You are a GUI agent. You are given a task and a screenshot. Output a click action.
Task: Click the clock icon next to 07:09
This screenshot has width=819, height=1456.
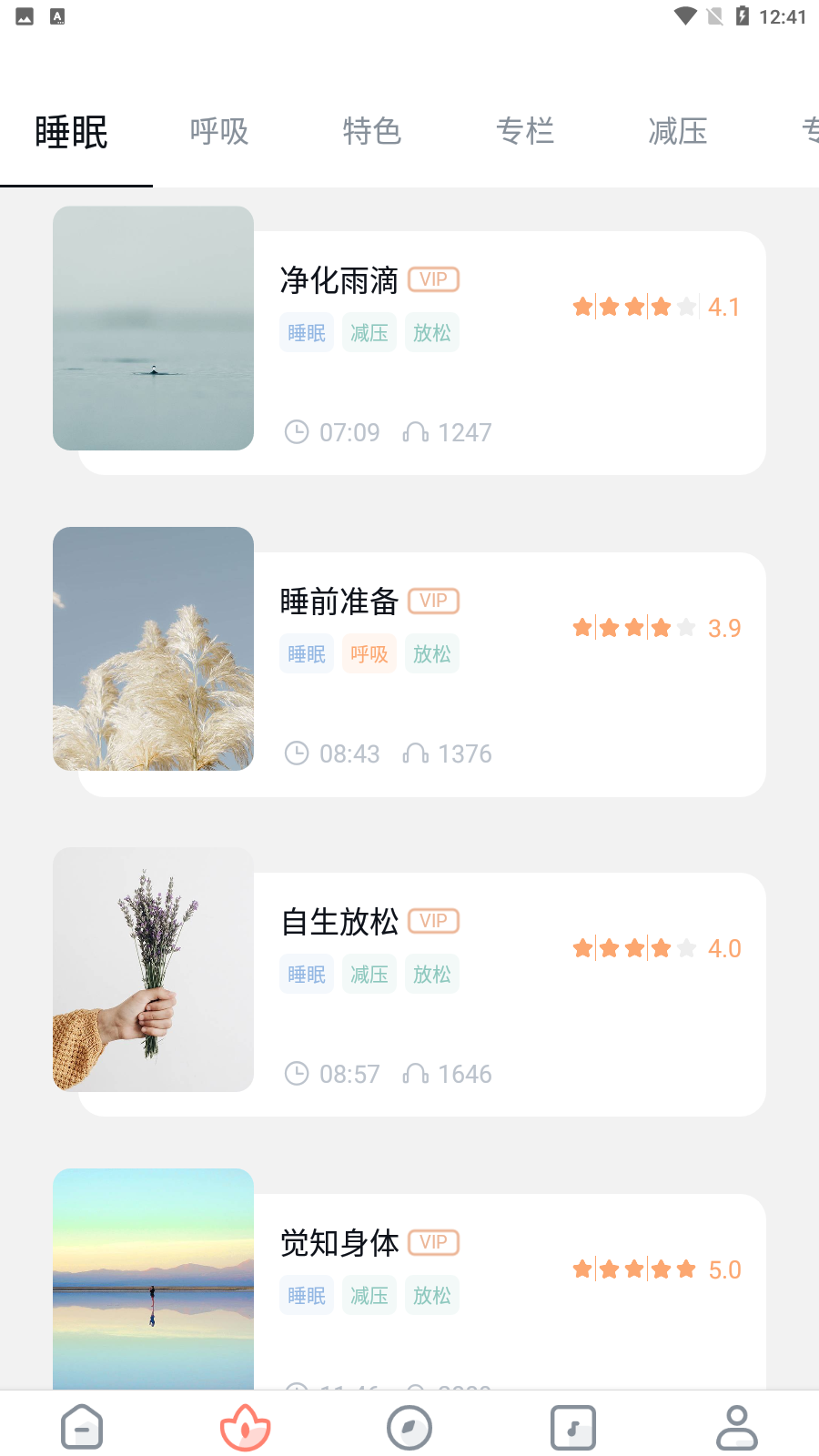296,432
